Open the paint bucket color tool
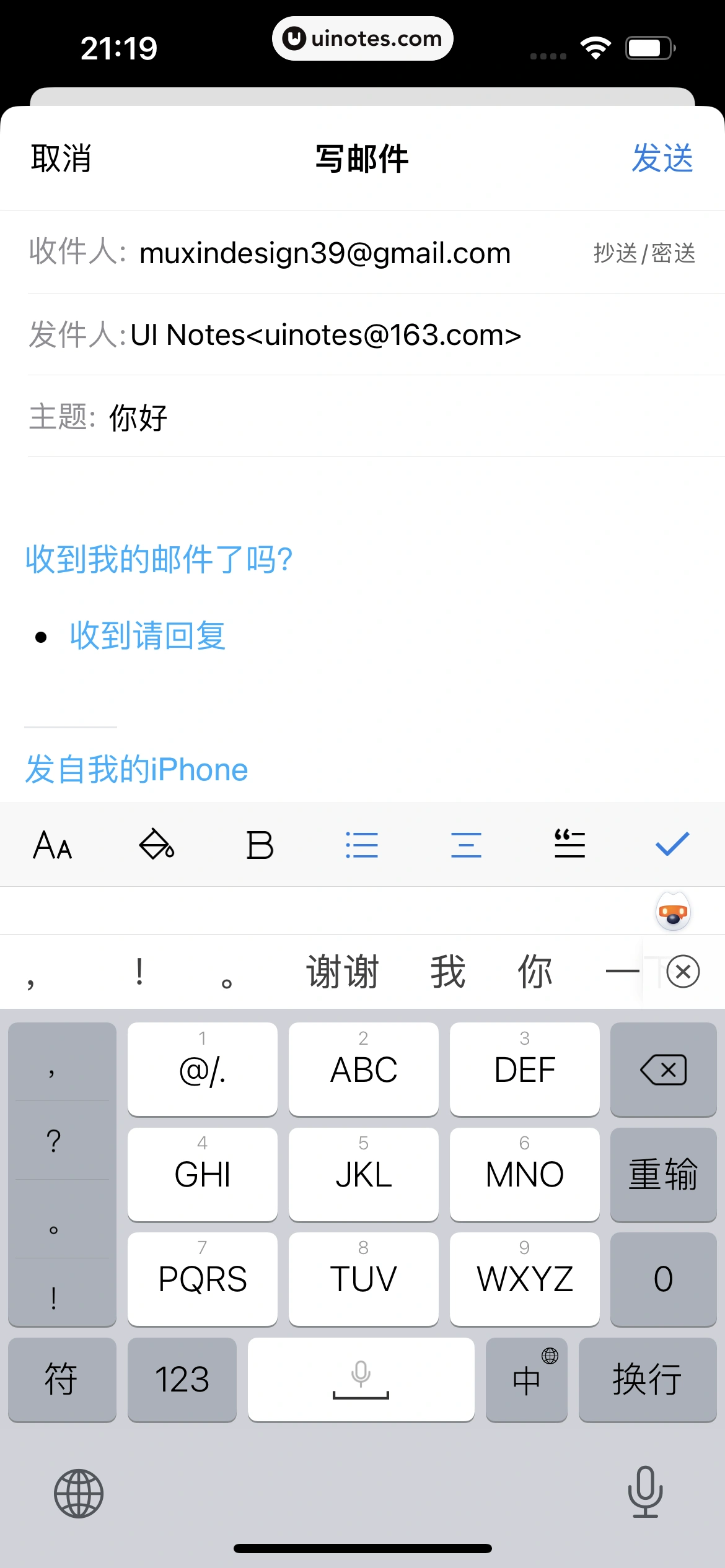This screenshot has height=1568, width=725. coord(156,845)
